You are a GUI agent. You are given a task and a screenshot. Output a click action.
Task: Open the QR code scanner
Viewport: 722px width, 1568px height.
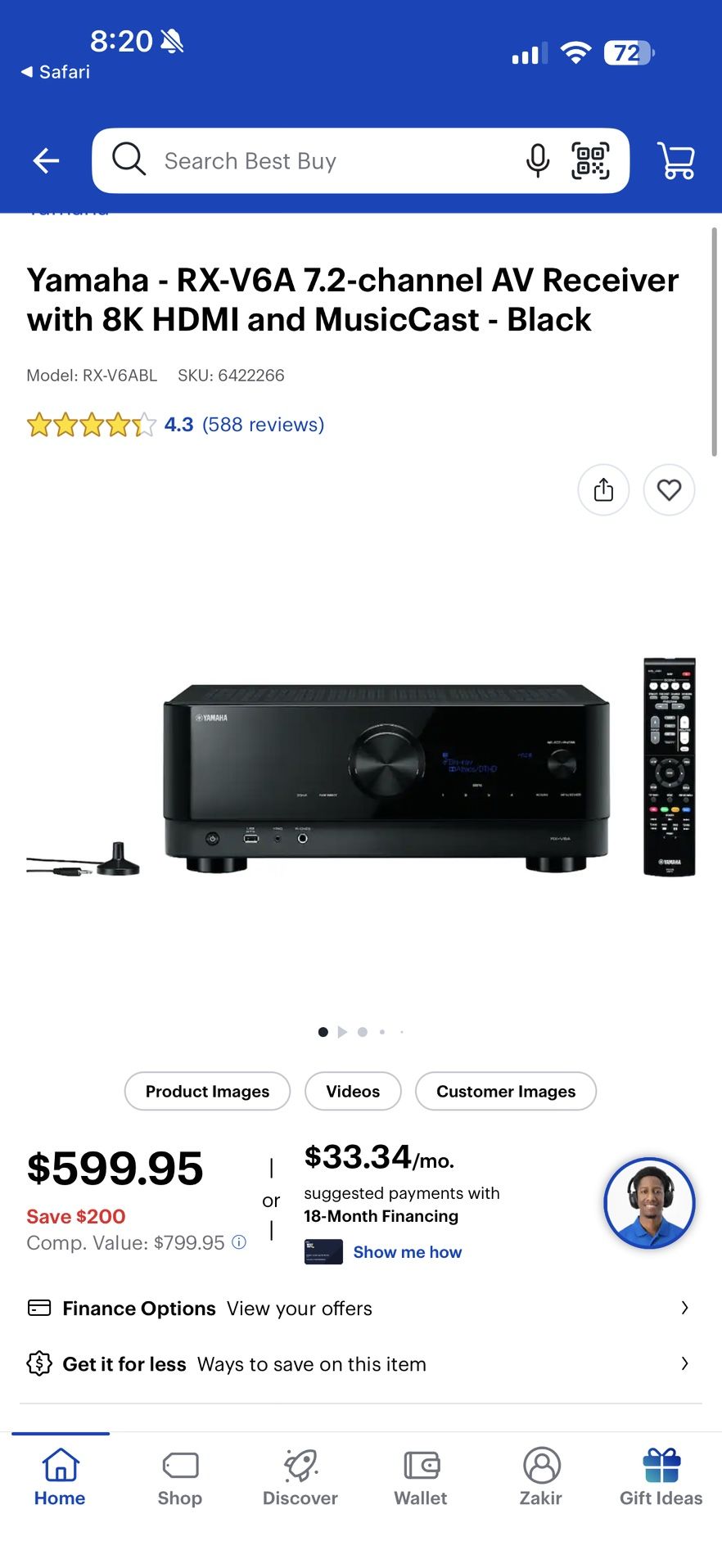tap(591, 160)
